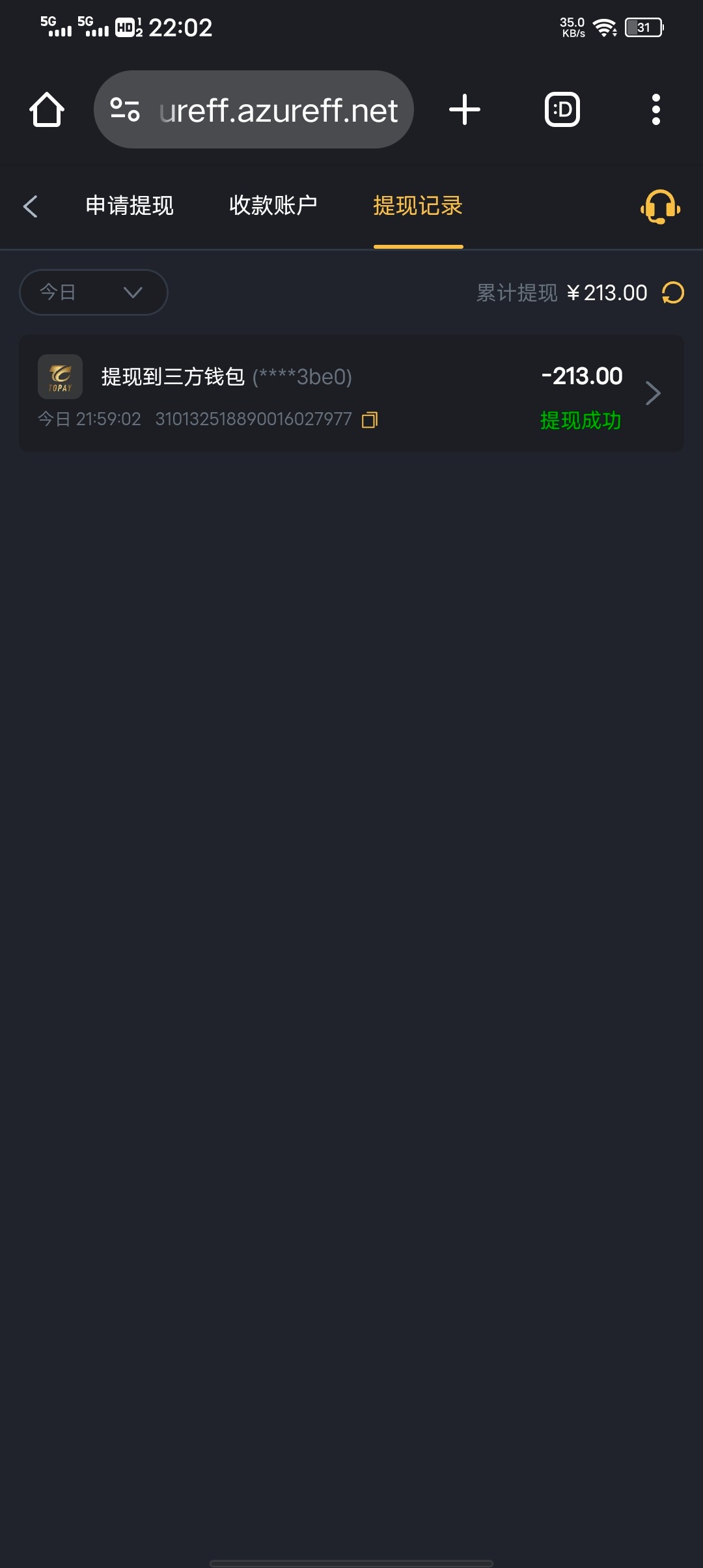Copy the order number 31013251889001602​7977
The height and width of the screenshot is (1568, 703).
point(370,420)
